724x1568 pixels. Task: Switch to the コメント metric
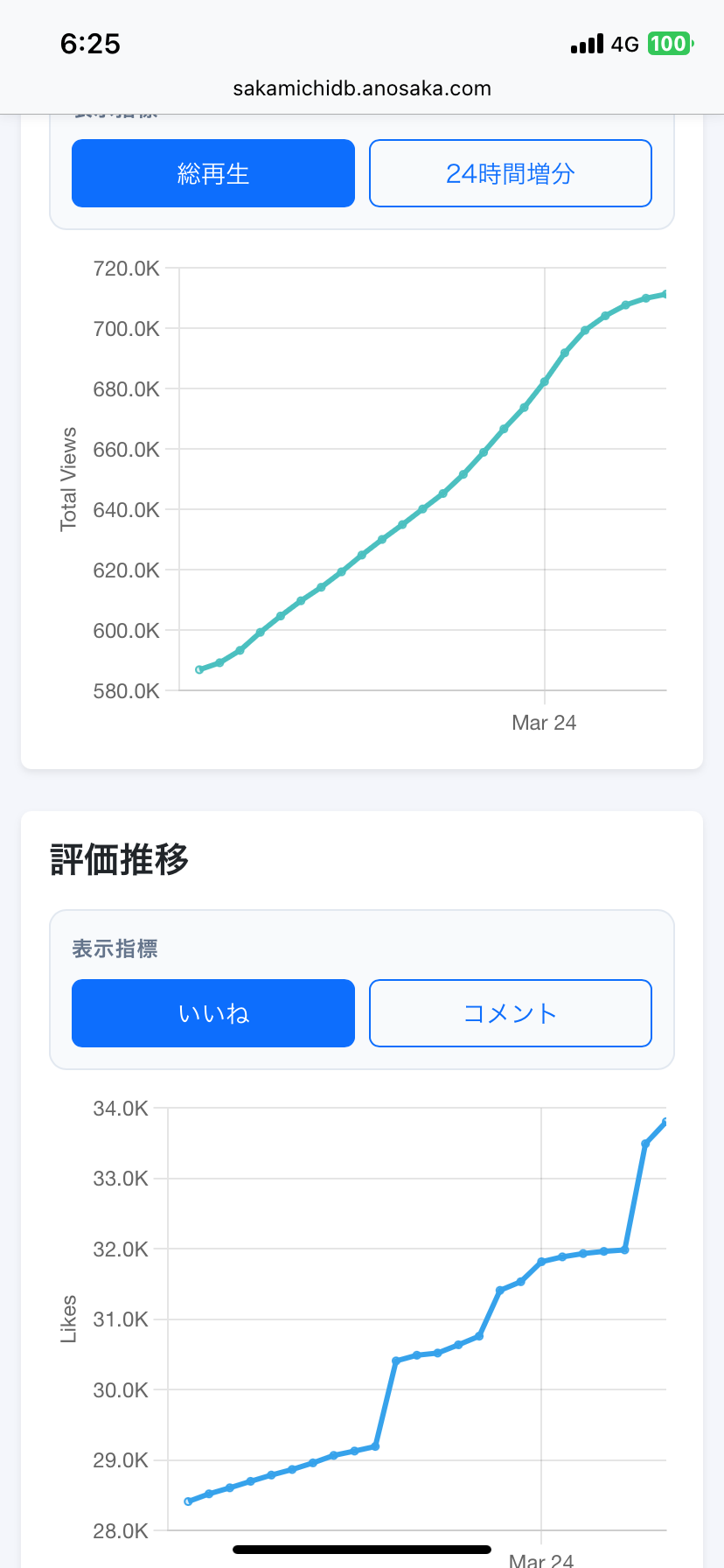[x=511, y=1013]
